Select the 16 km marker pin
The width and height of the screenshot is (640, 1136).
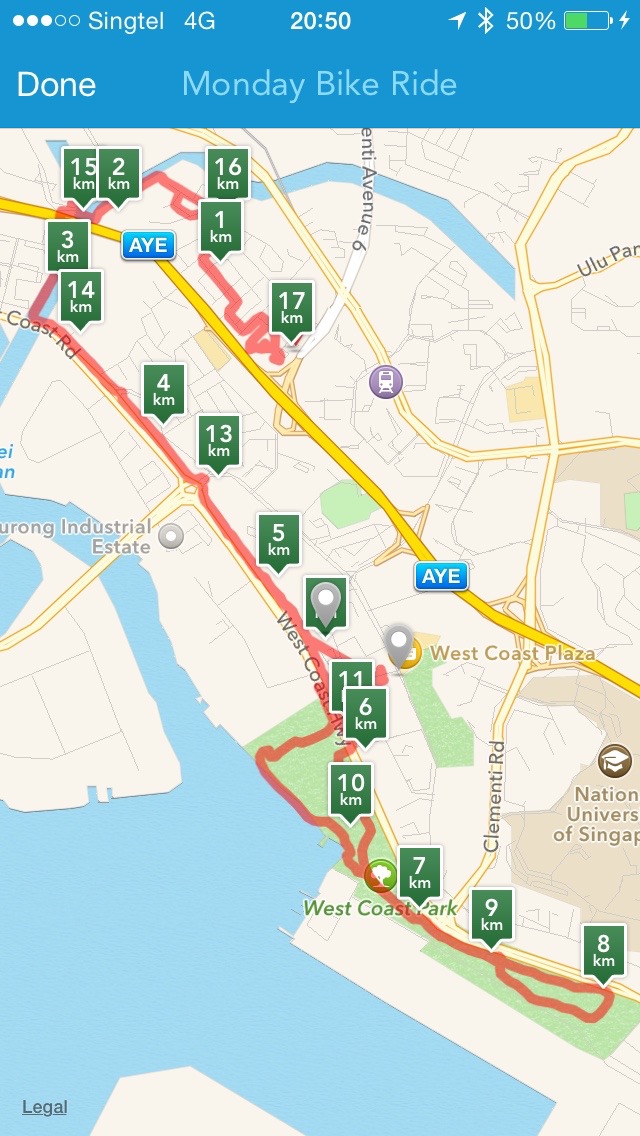(228, 172)
